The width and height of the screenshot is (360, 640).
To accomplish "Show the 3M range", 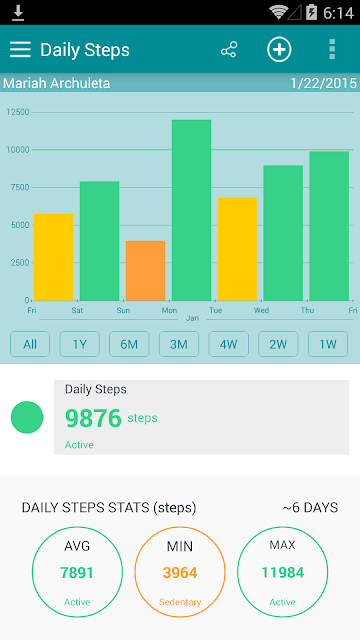I will (179, 344).
